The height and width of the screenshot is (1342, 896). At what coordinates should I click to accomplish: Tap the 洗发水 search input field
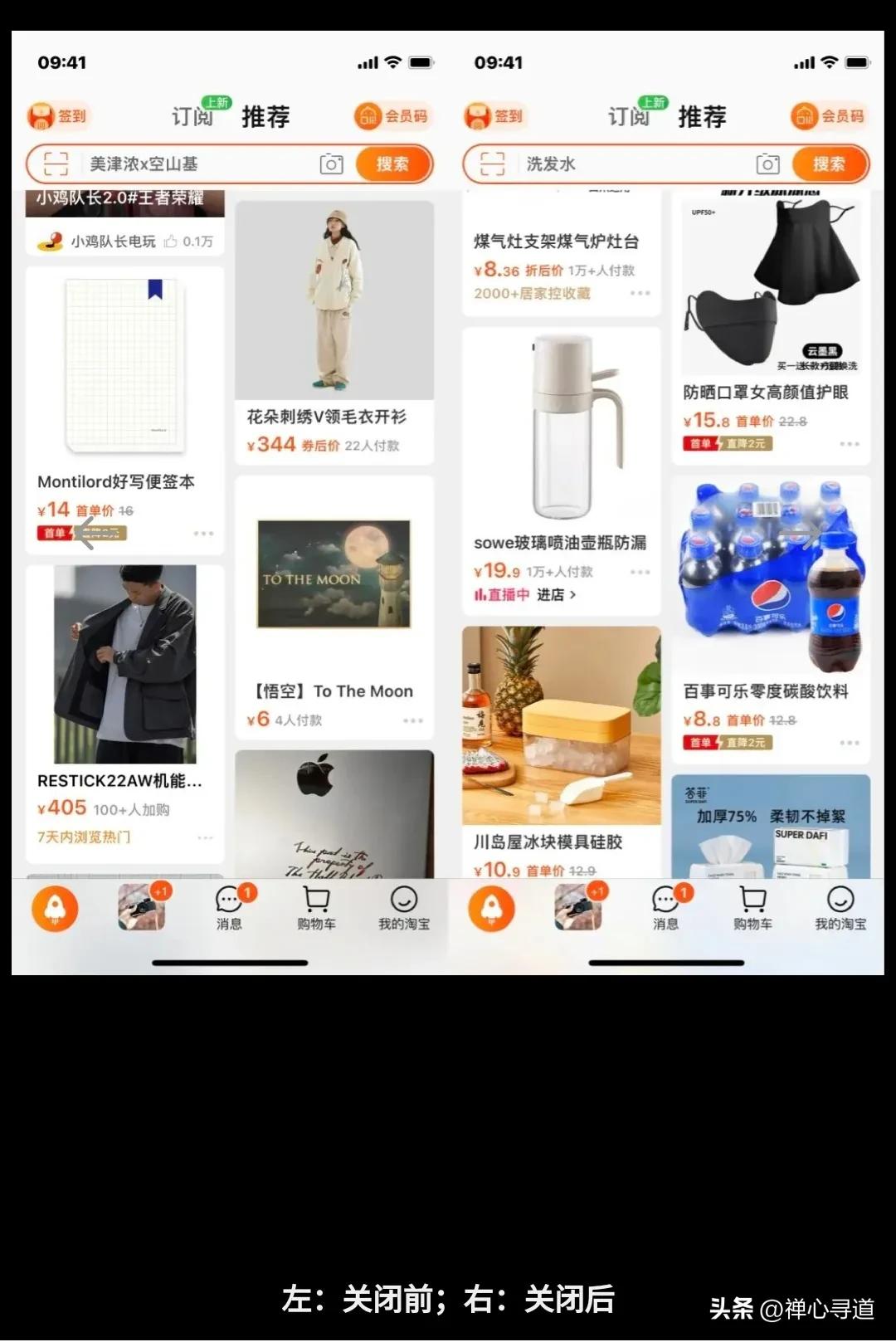click(581, 163)
